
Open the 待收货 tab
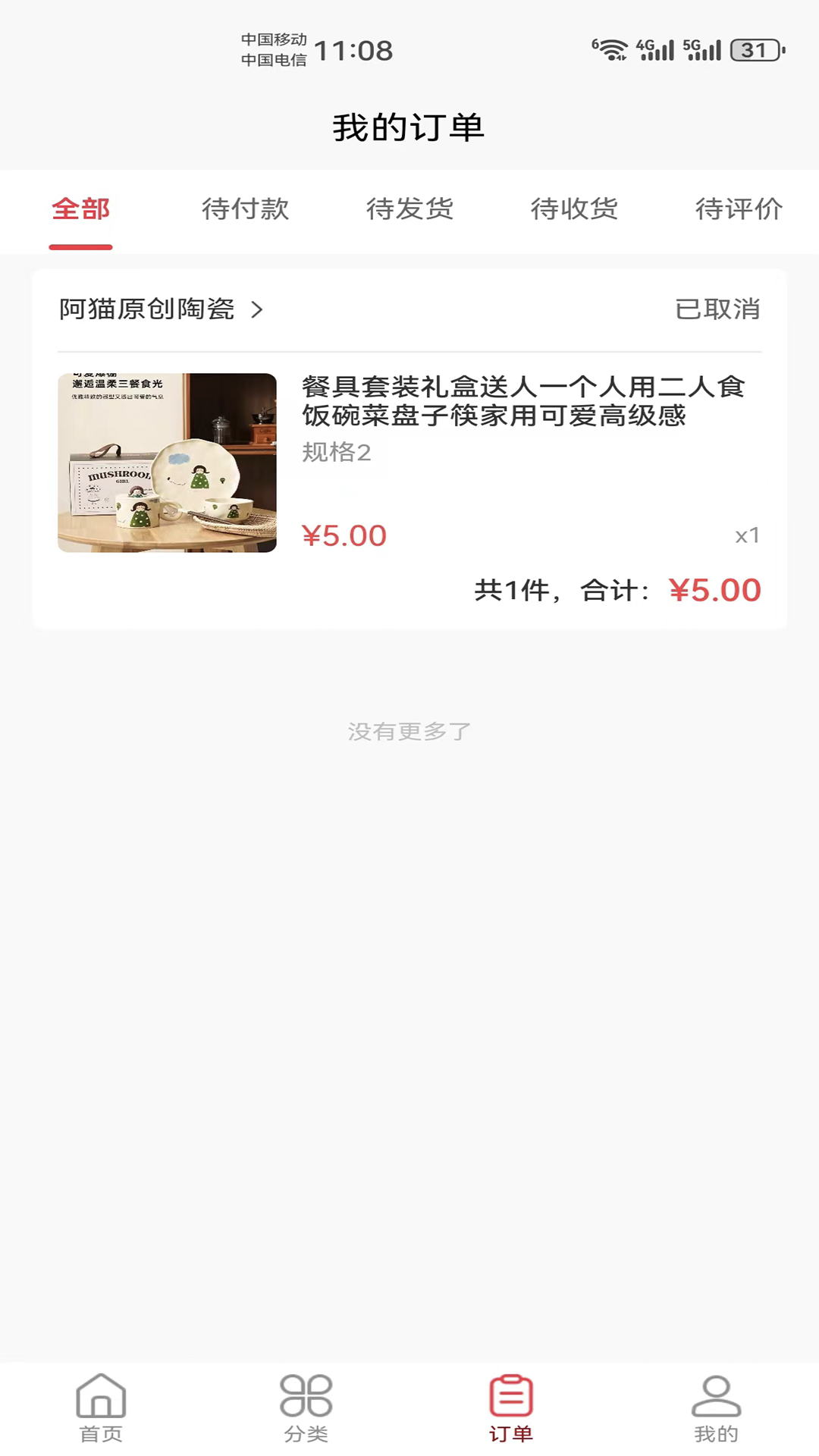pyautogui.click(x=574, y=210)
